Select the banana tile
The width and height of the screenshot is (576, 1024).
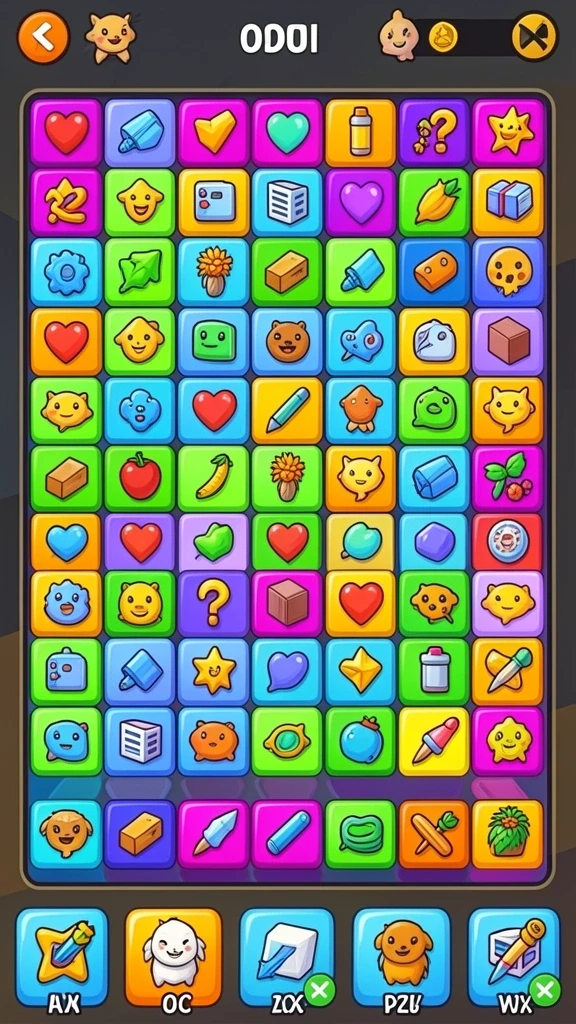click(x=214, y=477)
